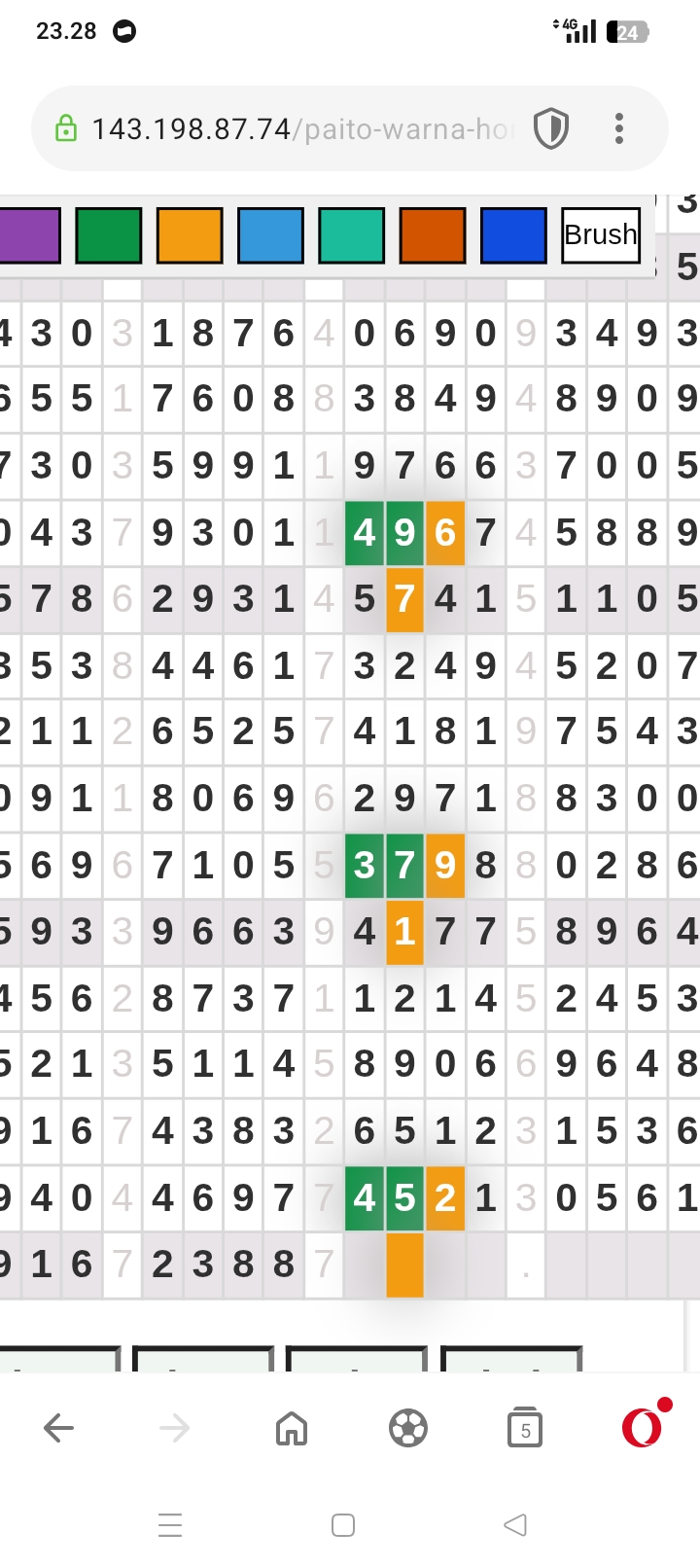
Task: Open the browser shield protection icon
Action: pyautogui.click(x=551, y=128)
